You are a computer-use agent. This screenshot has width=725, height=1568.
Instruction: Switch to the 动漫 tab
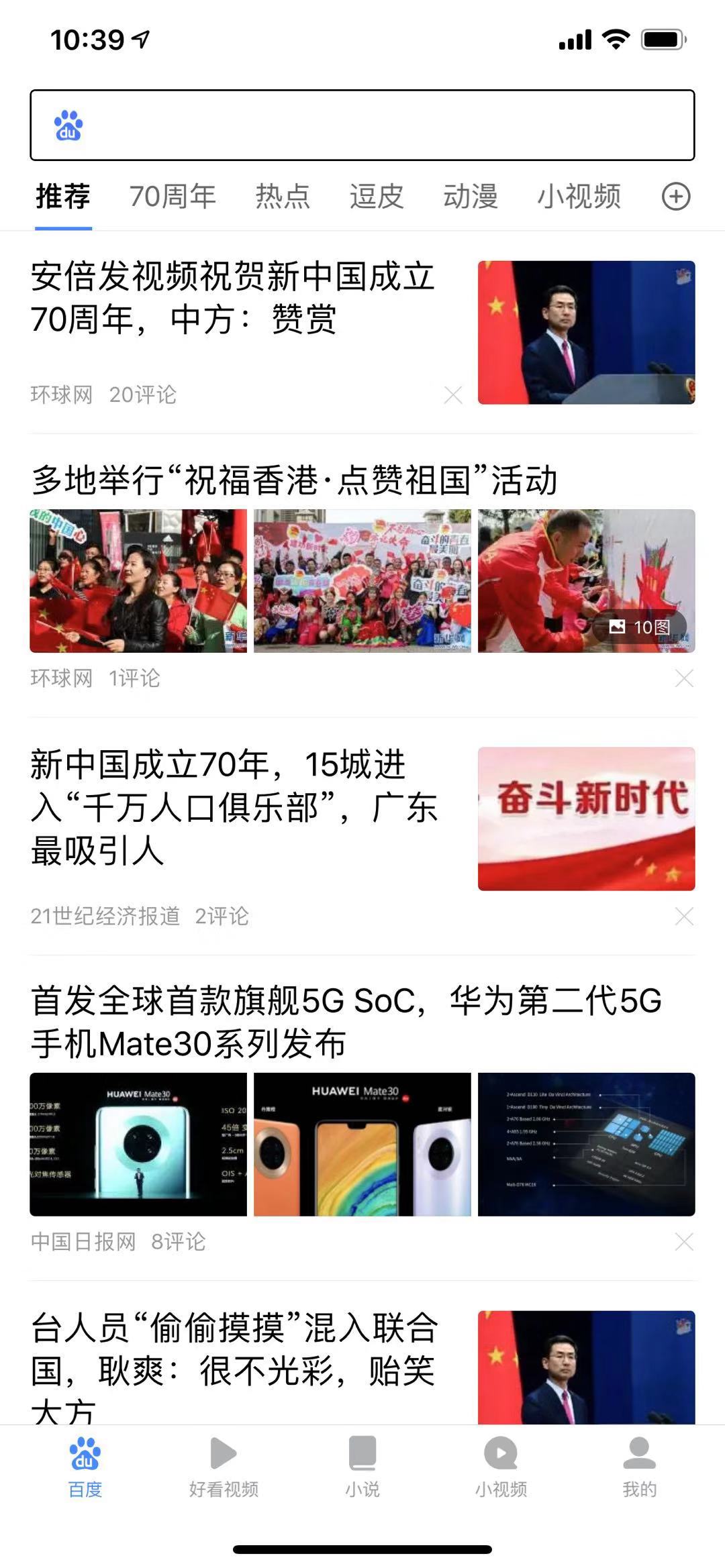point(470,197)
